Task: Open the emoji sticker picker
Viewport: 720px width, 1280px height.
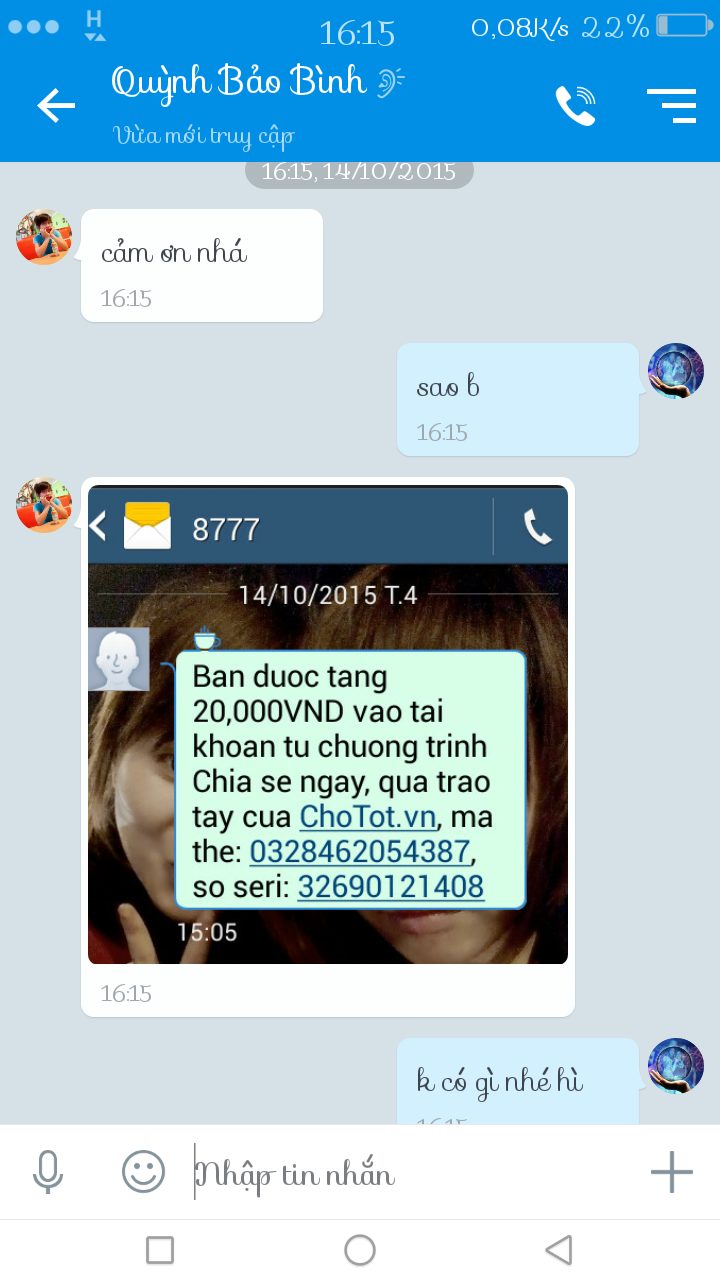Action: click(143, 1172)
